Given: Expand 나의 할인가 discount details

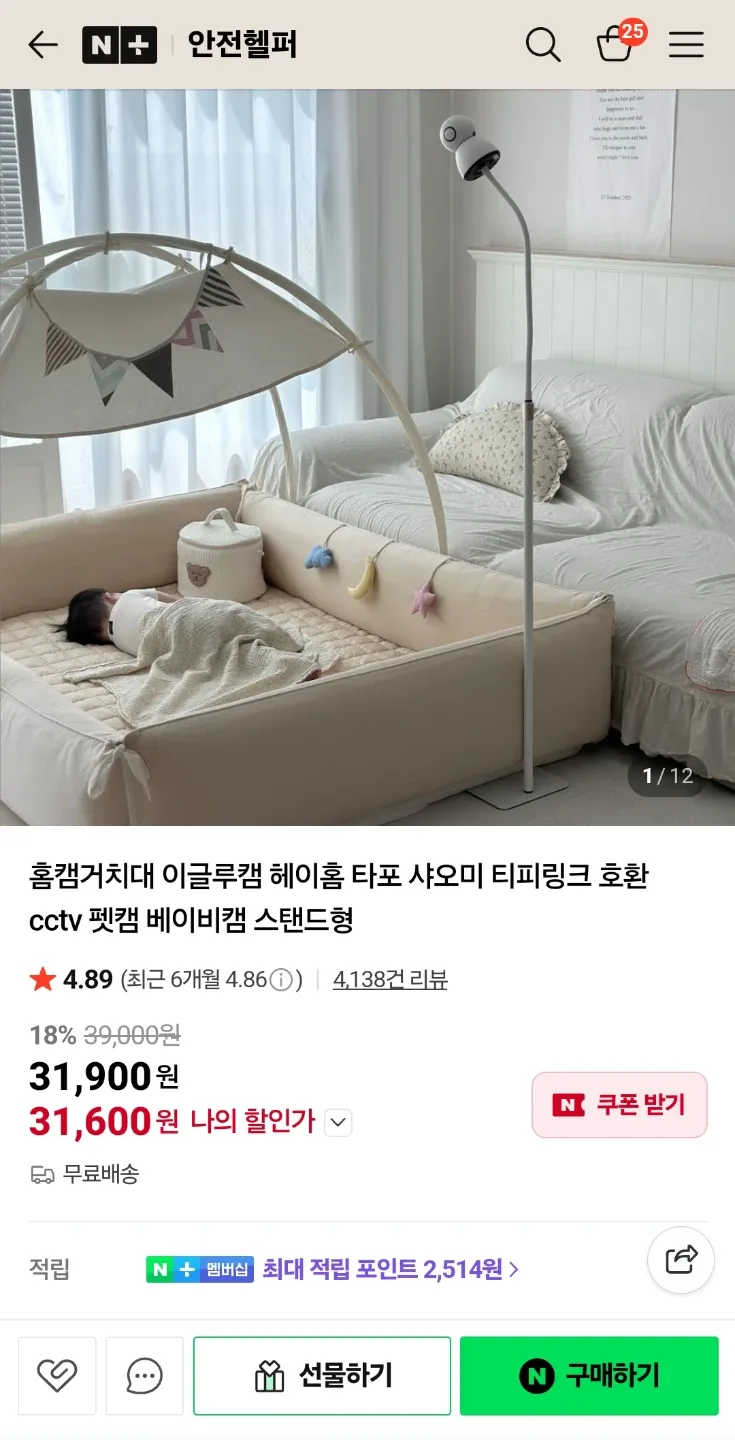Looking at the screenshot, I should [x=339, y=1123].
